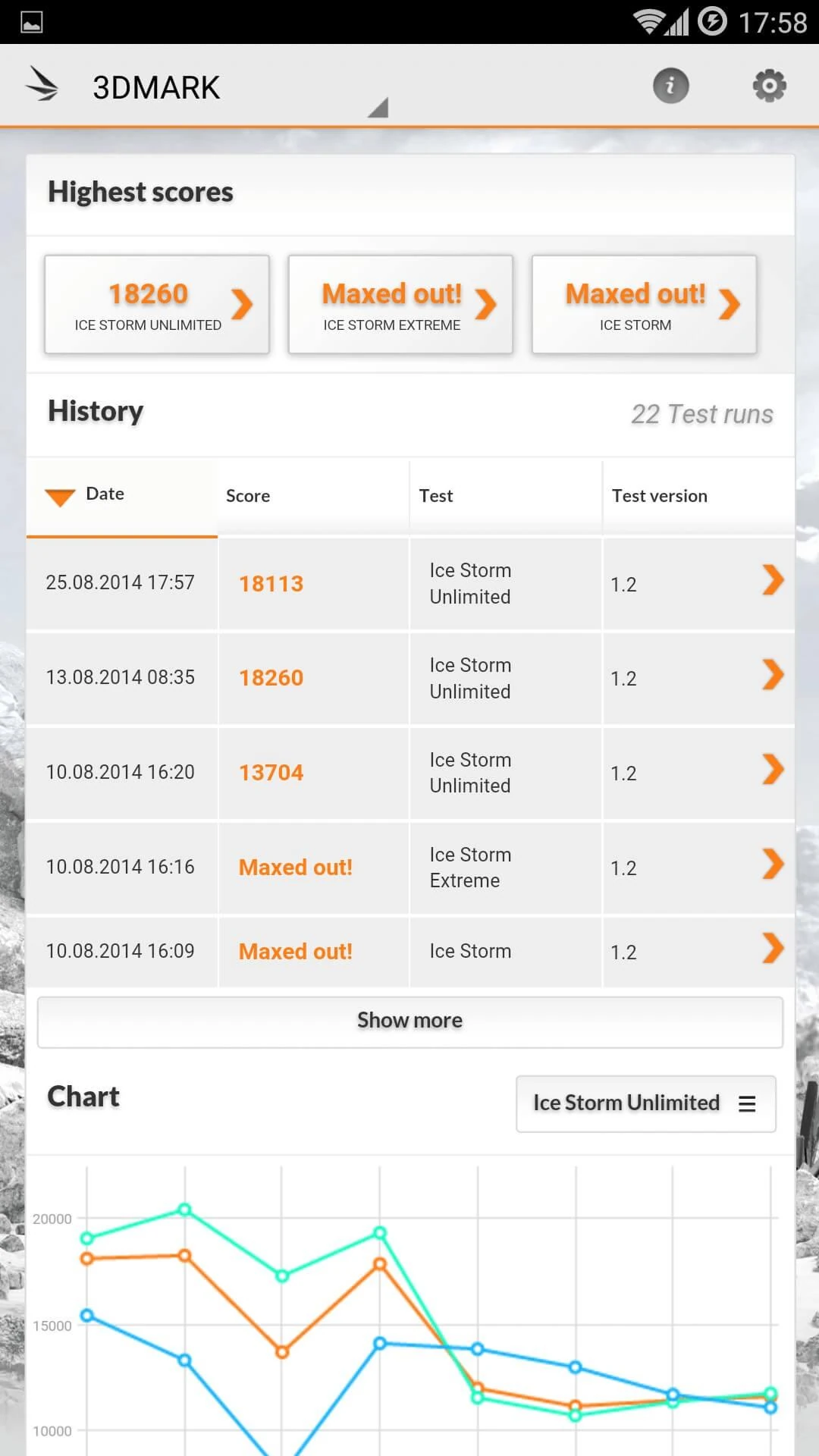The width and height of the screenshot is (819, 1456).
Task: Sort history by Test column
Action: tap(506, 495)
